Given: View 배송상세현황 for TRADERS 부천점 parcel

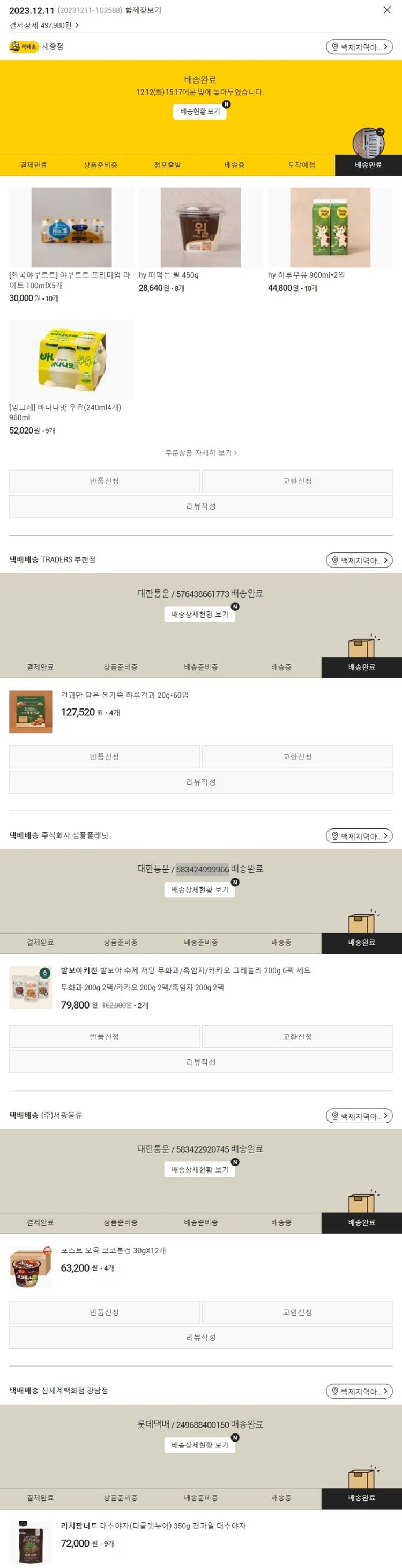Looking at the screenshot, I should click(200, 614).
